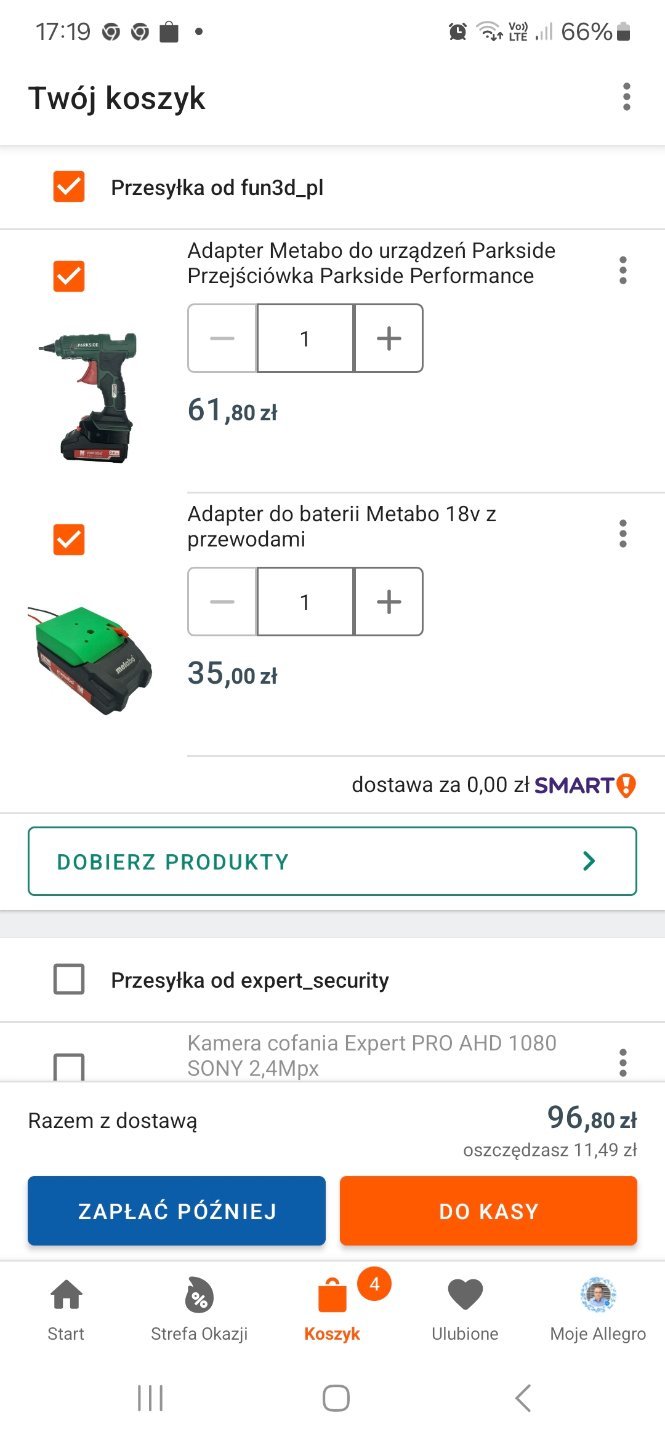
Task: Choose Zapłać później payment option
Action: pyautogui.click(x=177, y=1211)
